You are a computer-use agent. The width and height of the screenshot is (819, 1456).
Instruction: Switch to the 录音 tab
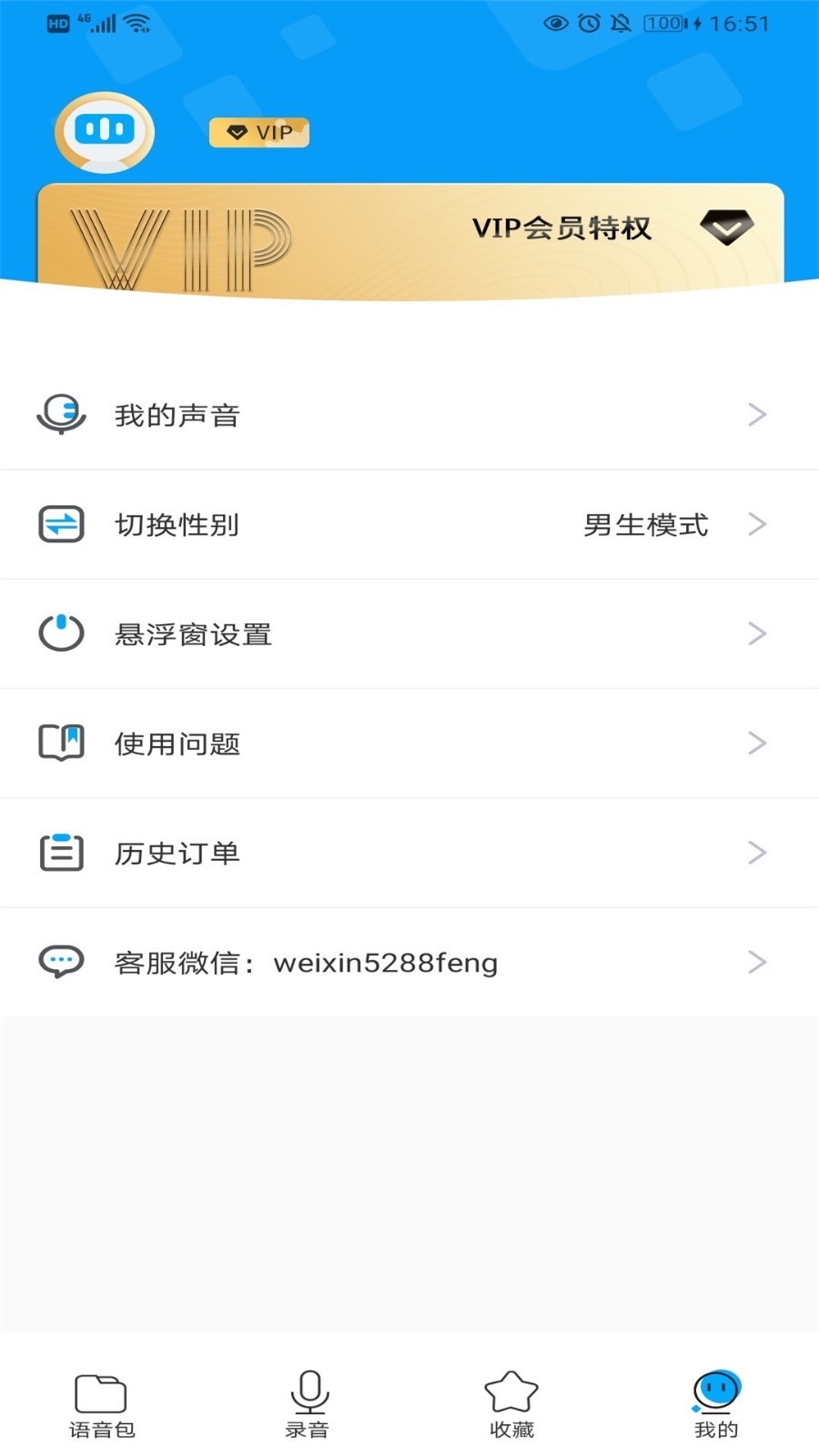point(308,1405)
